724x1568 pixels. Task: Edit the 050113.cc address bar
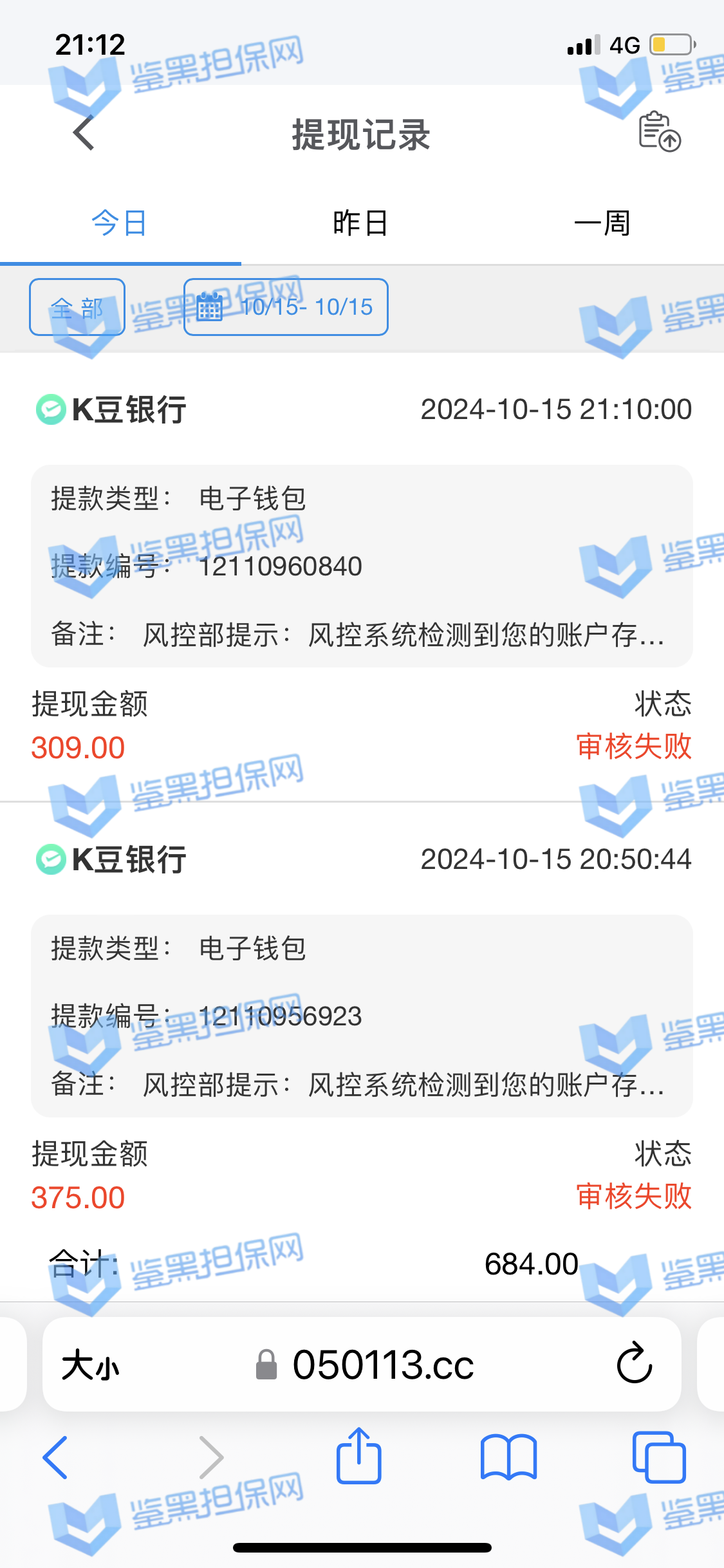pyautogui.click(x=384, y=1365)
